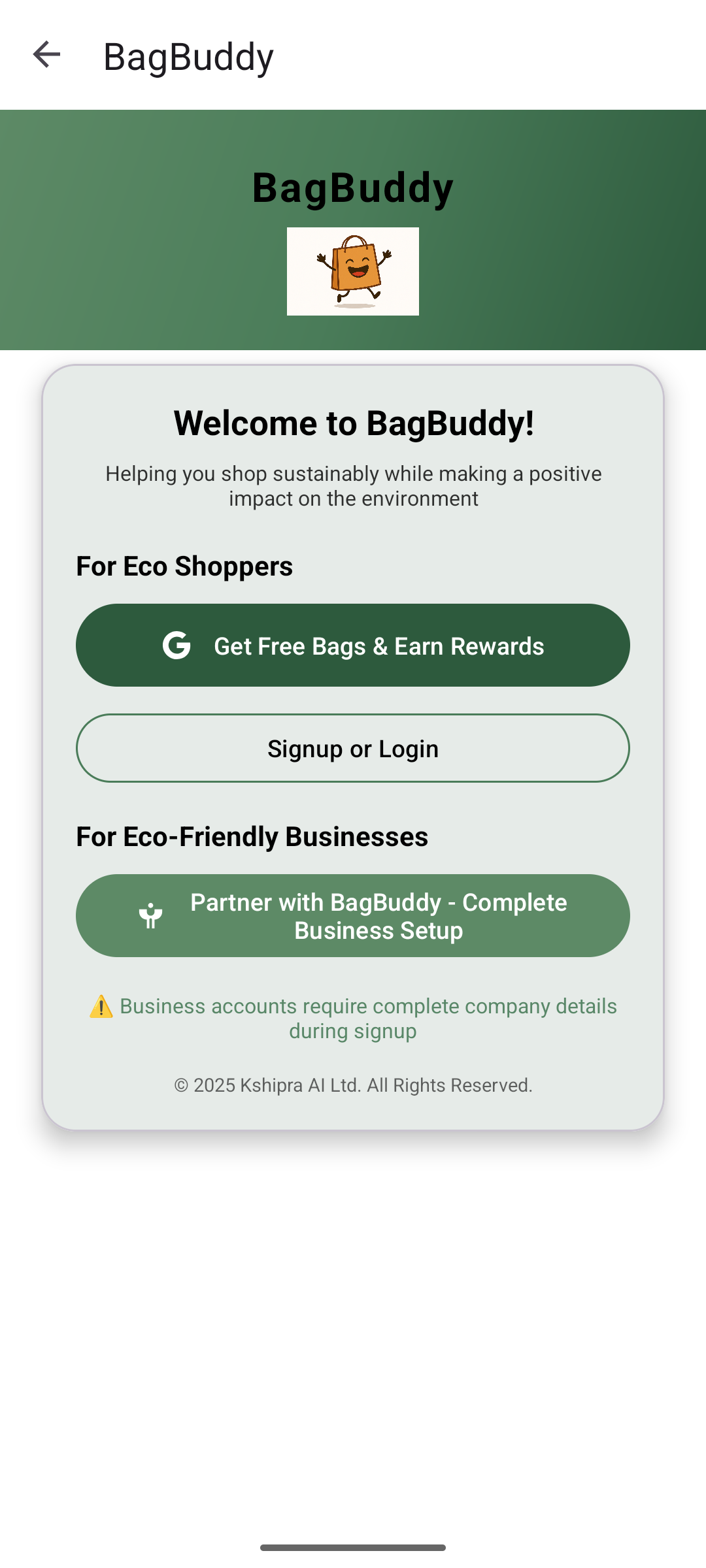706x1568 pixels.
Task: Click Get Free Bags & Earn Rewards
Action: point(353,645)
